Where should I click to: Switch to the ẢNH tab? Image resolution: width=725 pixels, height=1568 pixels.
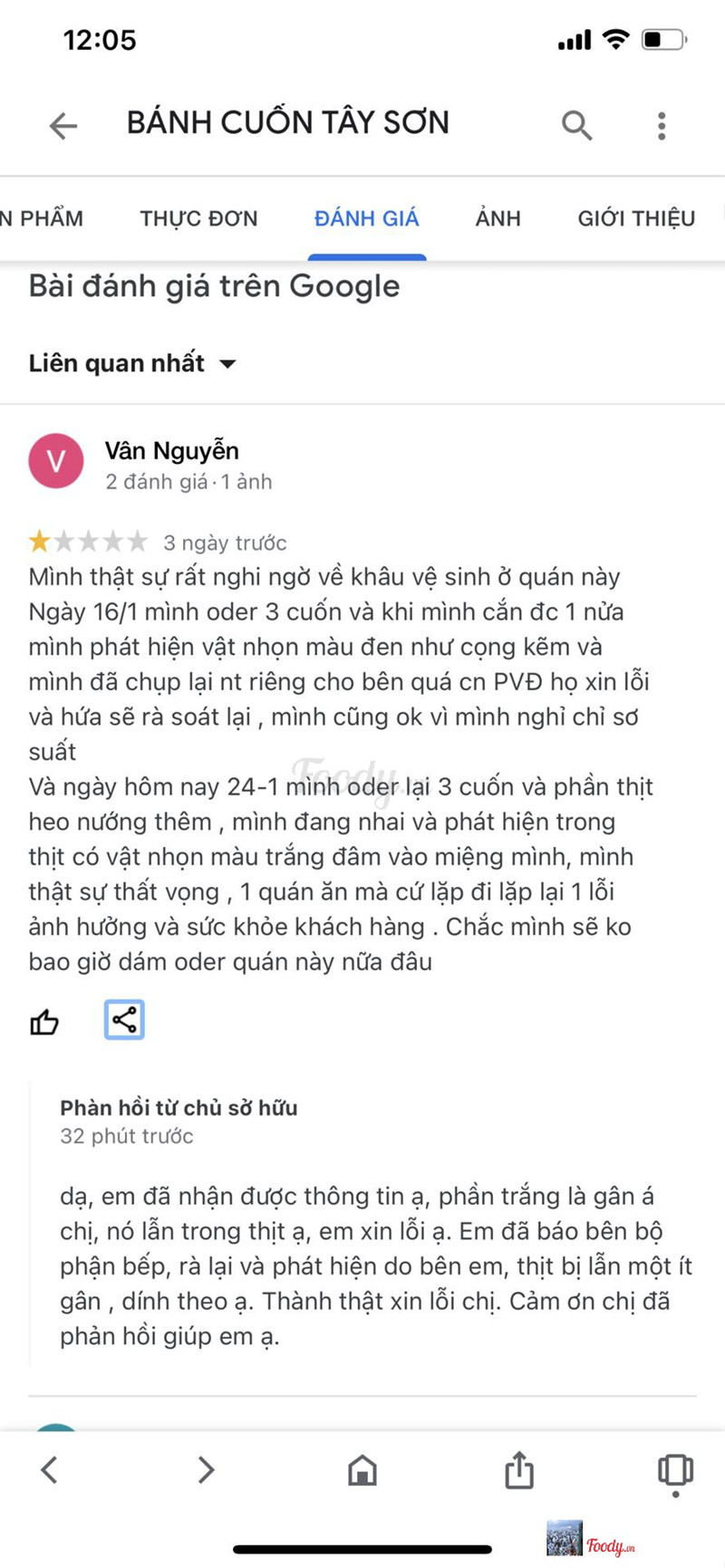click(498, 218)
